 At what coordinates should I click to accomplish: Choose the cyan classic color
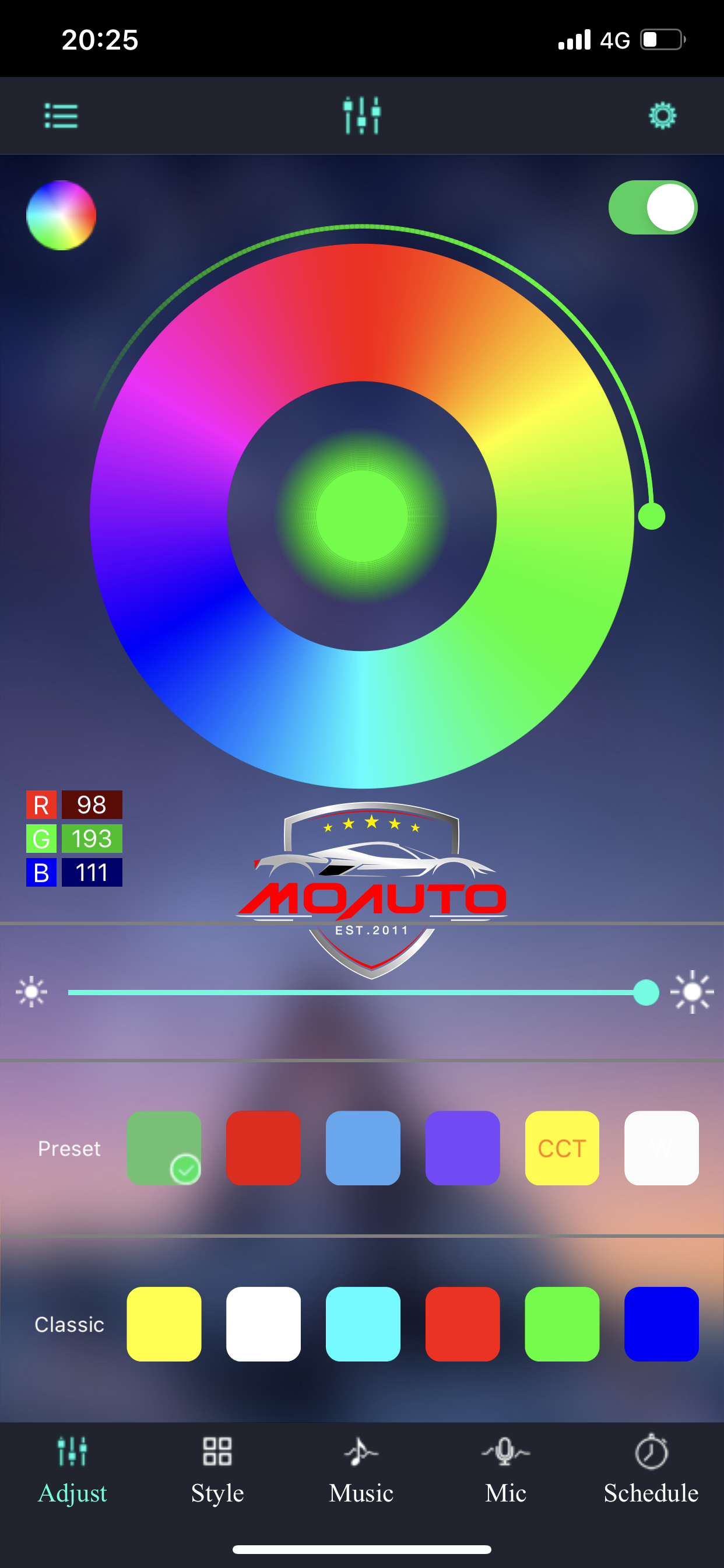[x=363, y=1324]
